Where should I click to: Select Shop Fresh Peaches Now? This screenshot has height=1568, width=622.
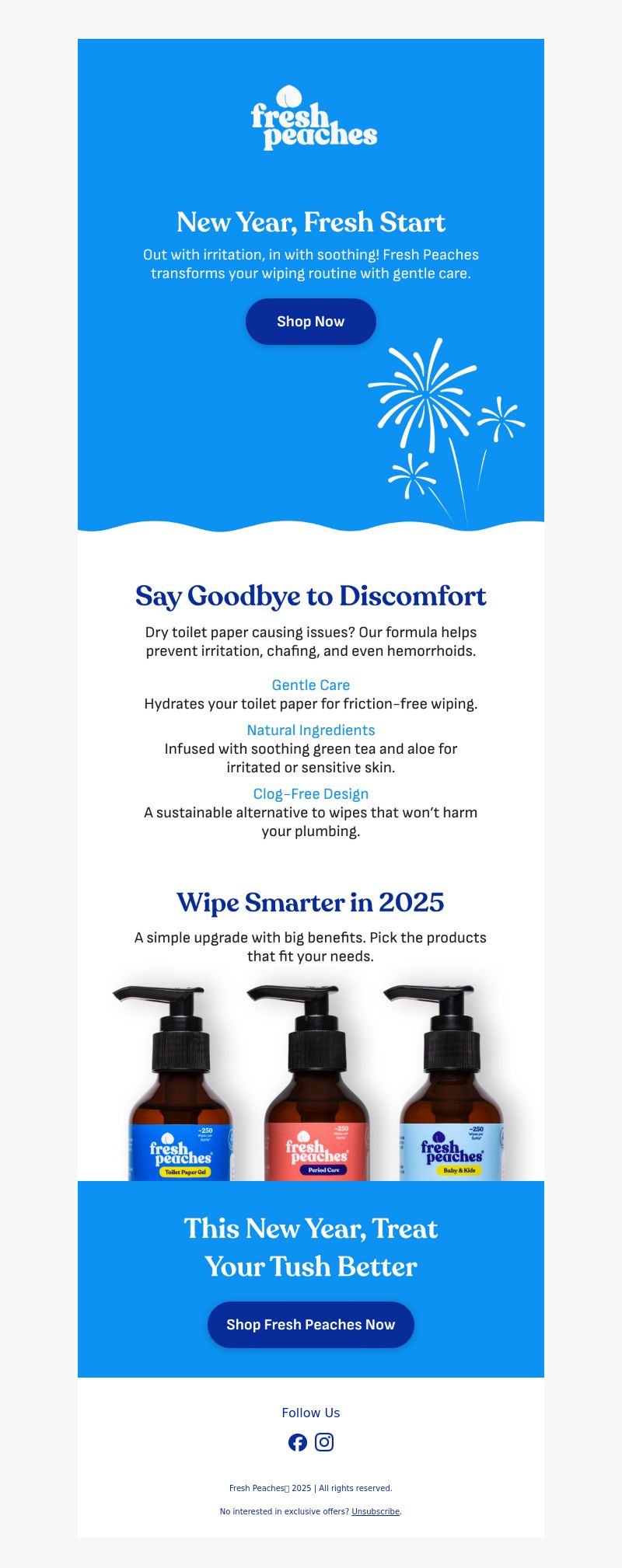click(x=311, y=1325)
